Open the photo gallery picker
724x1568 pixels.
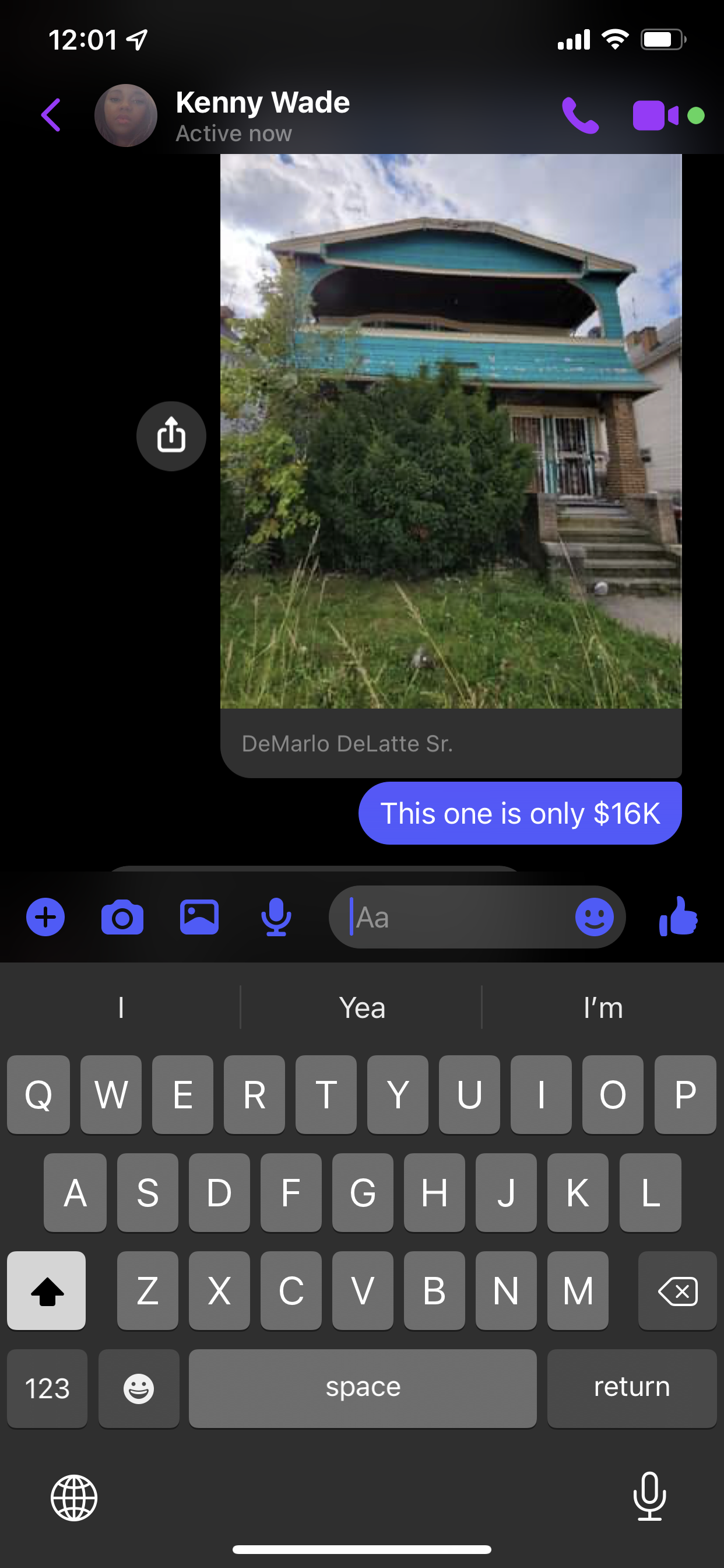click(199, 916)
